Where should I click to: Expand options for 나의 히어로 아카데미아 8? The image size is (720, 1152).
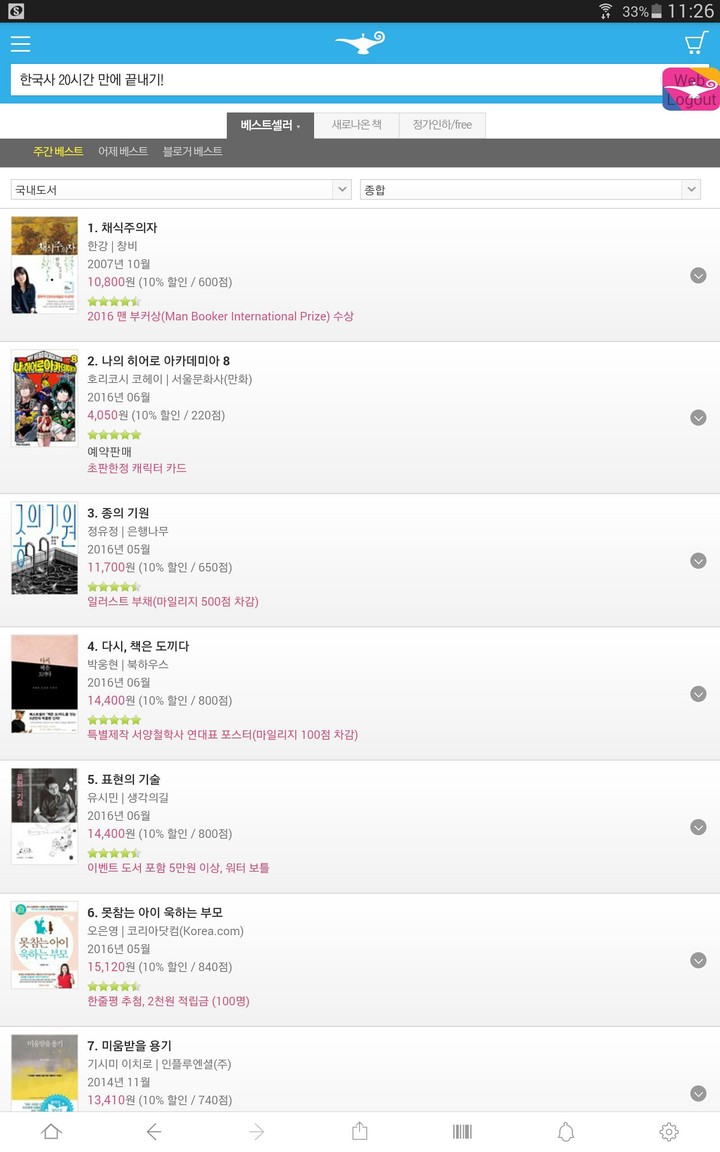coord(698,418)
